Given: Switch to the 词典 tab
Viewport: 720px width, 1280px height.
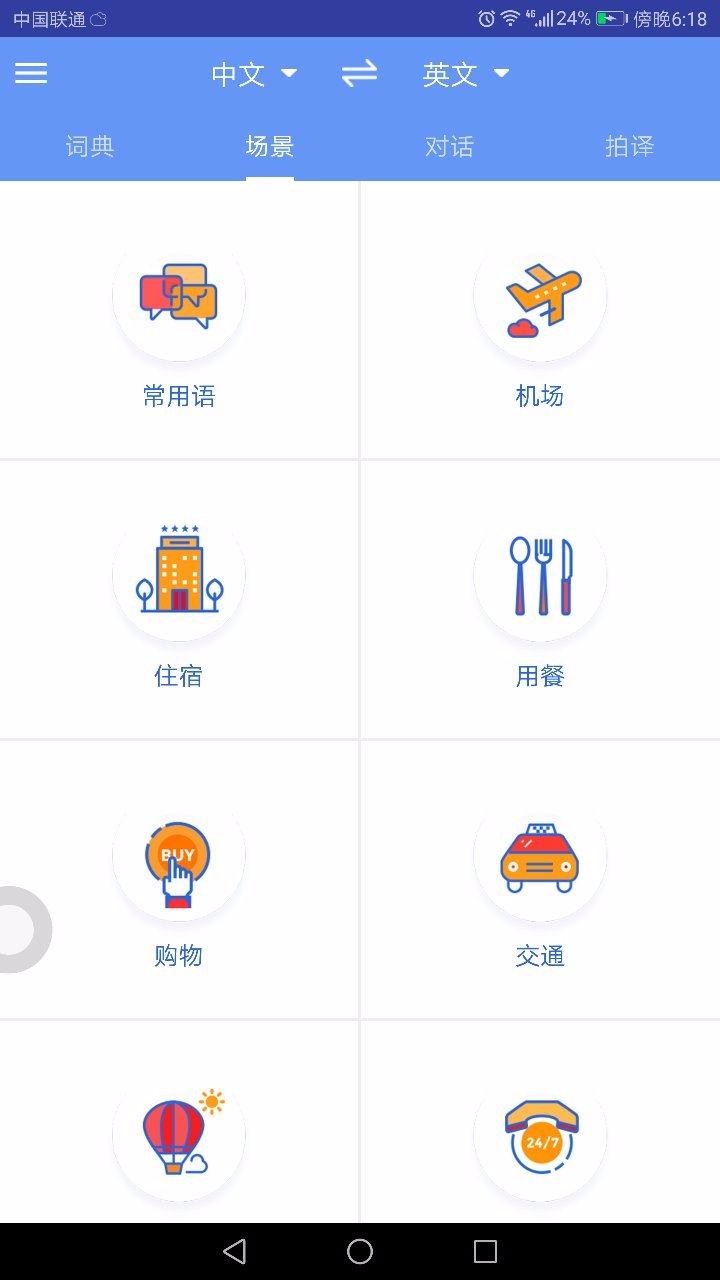Looking at the screenshot, I should (89, 146).
